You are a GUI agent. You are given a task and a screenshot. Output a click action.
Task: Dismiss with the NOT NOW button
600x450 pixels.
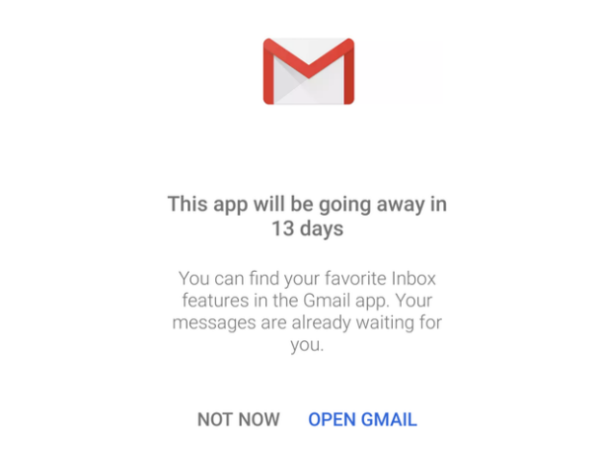[238, 419]
